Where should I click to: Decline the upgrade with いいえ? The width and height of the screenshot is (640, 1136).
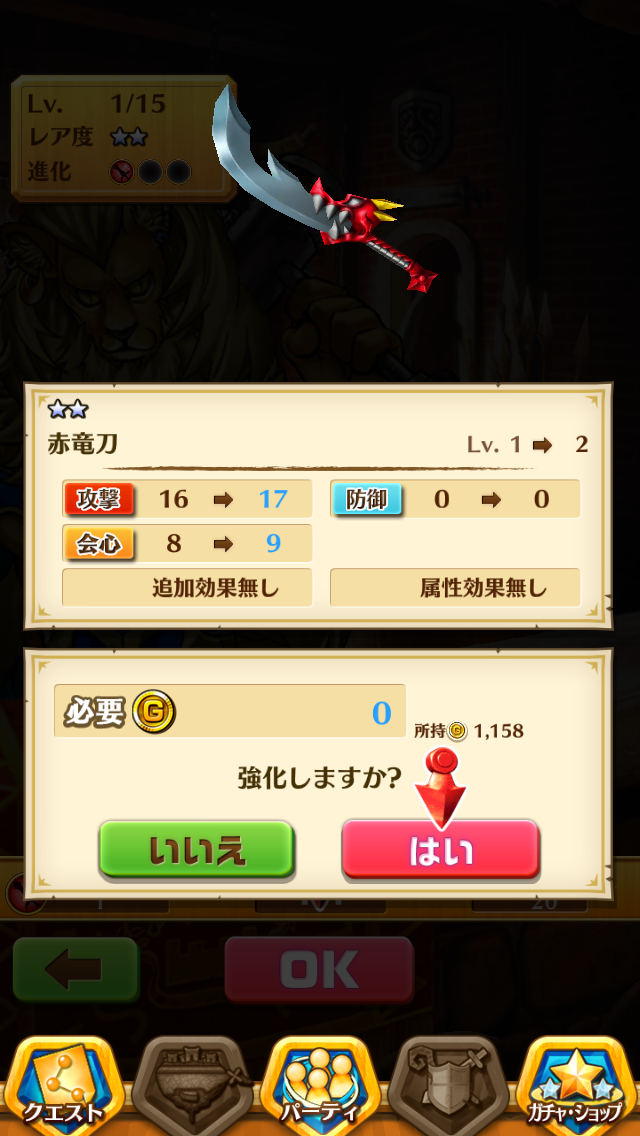(196, 849)
